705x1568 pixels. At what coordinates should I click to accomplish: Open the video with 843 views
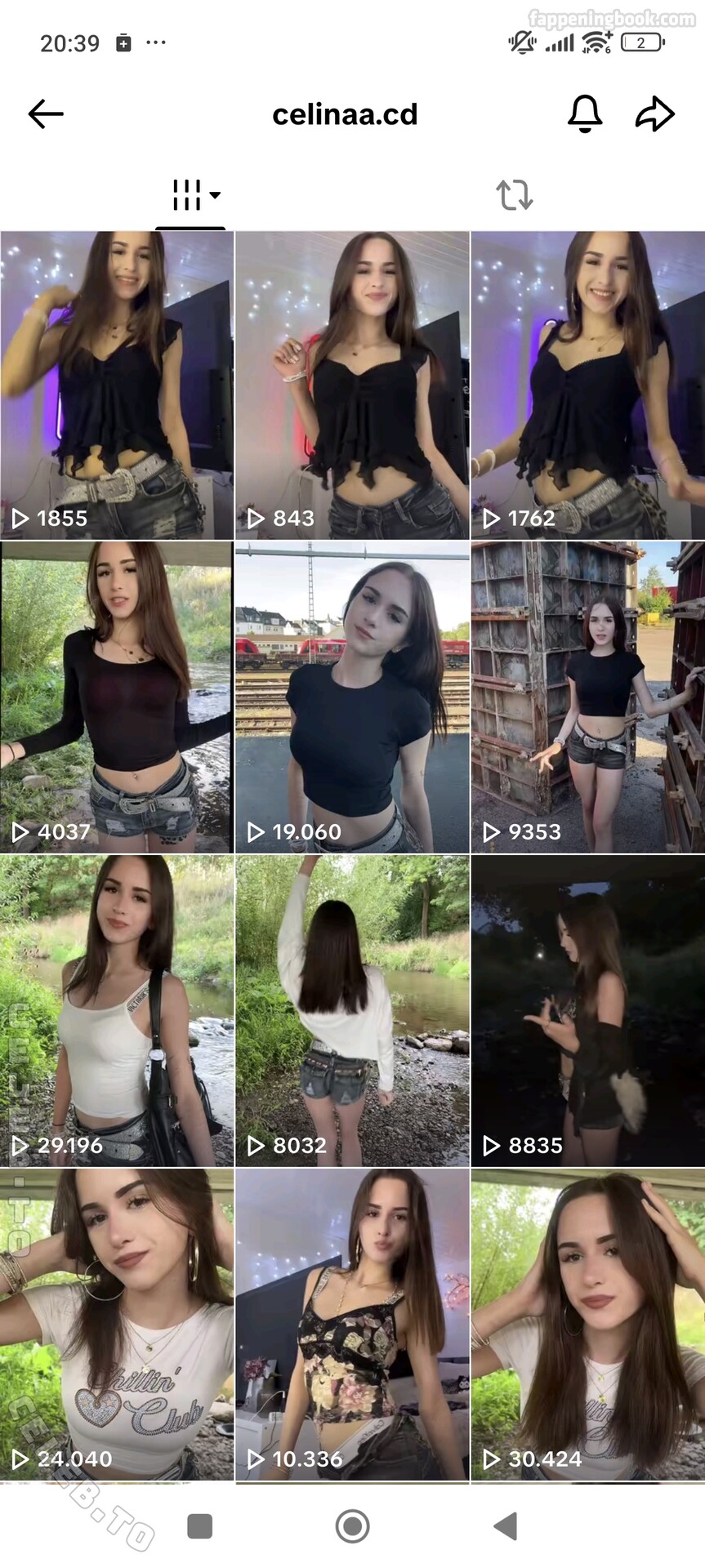[352, 385]
